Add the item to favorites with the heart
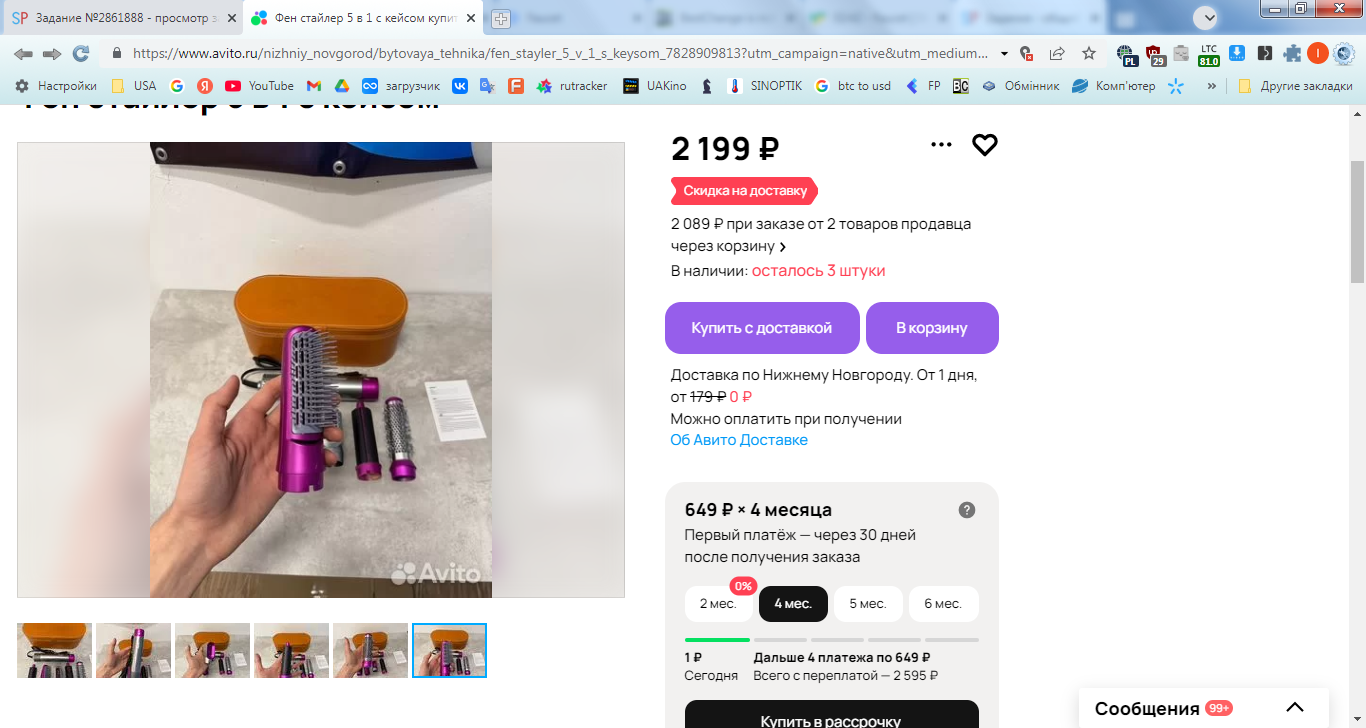This screenshot has width=1366, height=728. pyautogui.click(x=985, y=145)
